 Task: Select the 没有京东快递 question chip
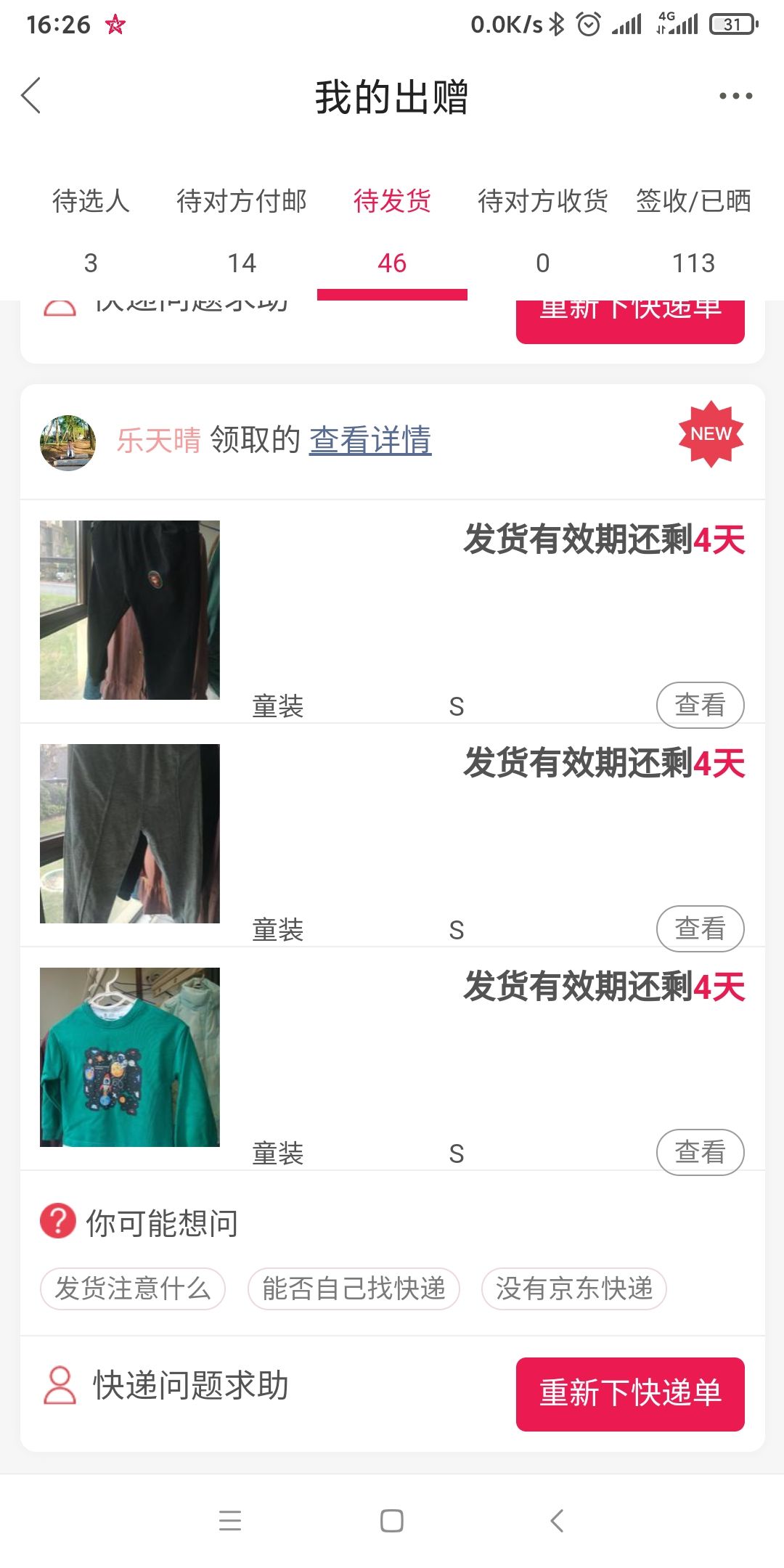pyautogui.click(x=574, y=1289)
